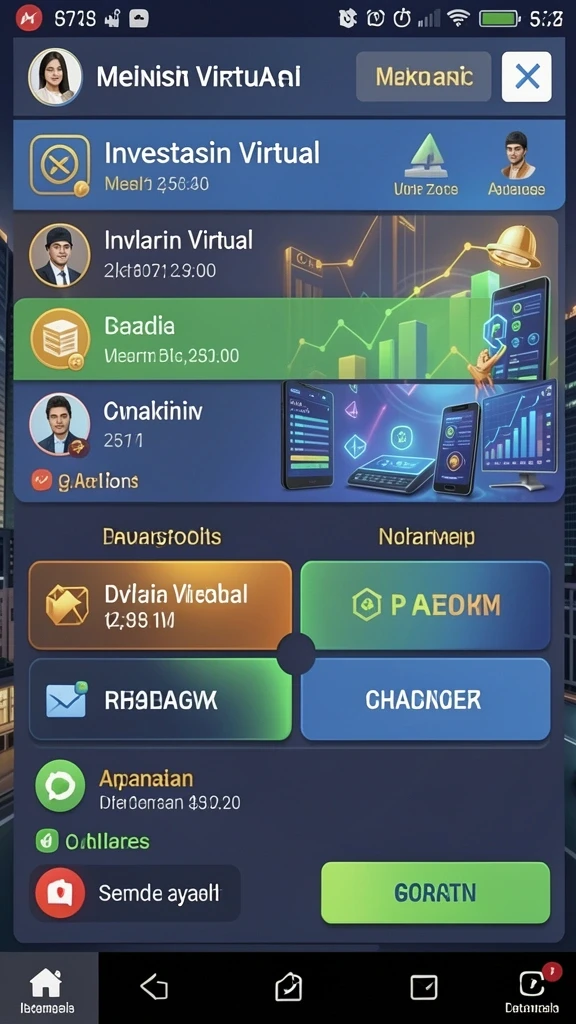Tap the blue CHADNOER button
The image size is (576, 1024).
(x=425, y=699)
